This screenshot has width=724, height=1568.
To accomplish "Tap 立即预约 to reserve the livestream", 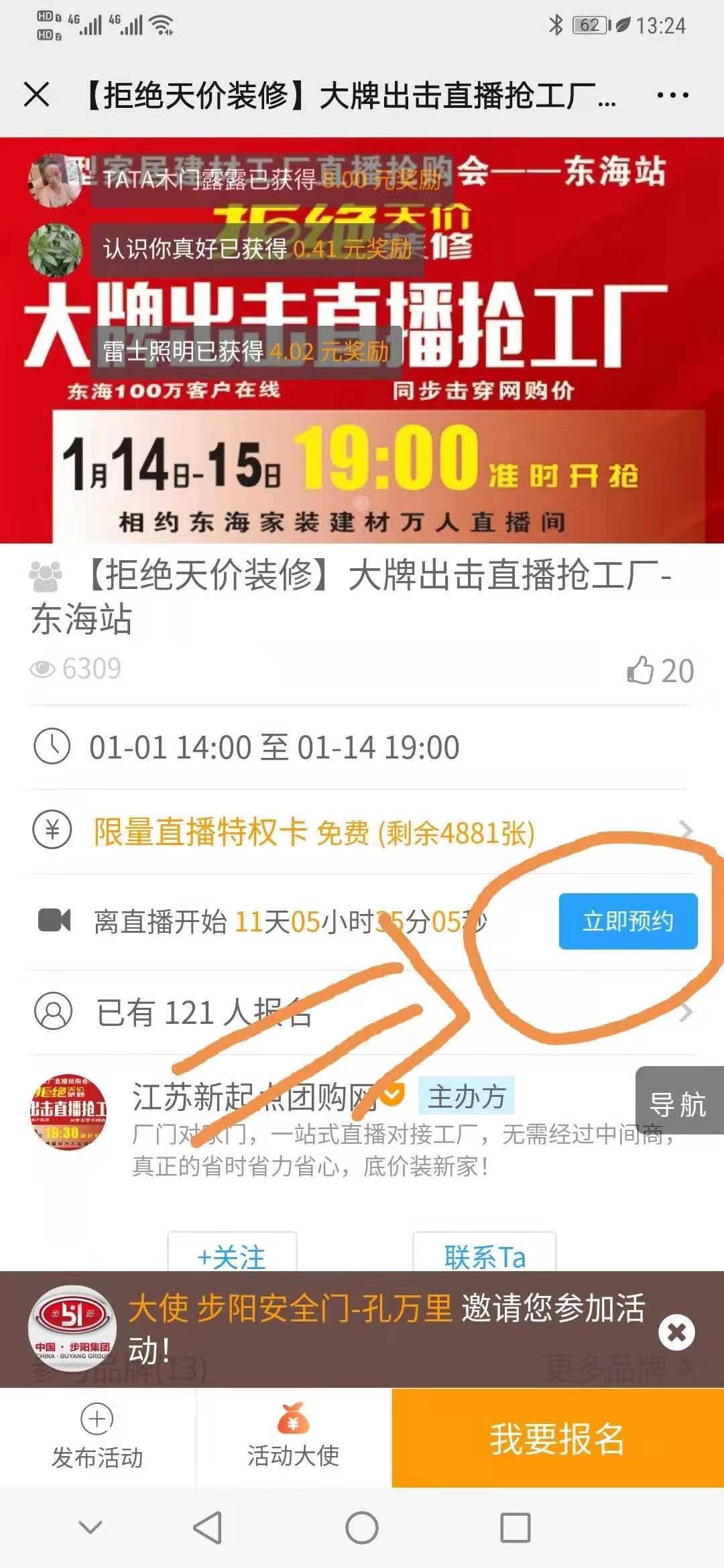I will pyautogui.click(x=627, y=921).
